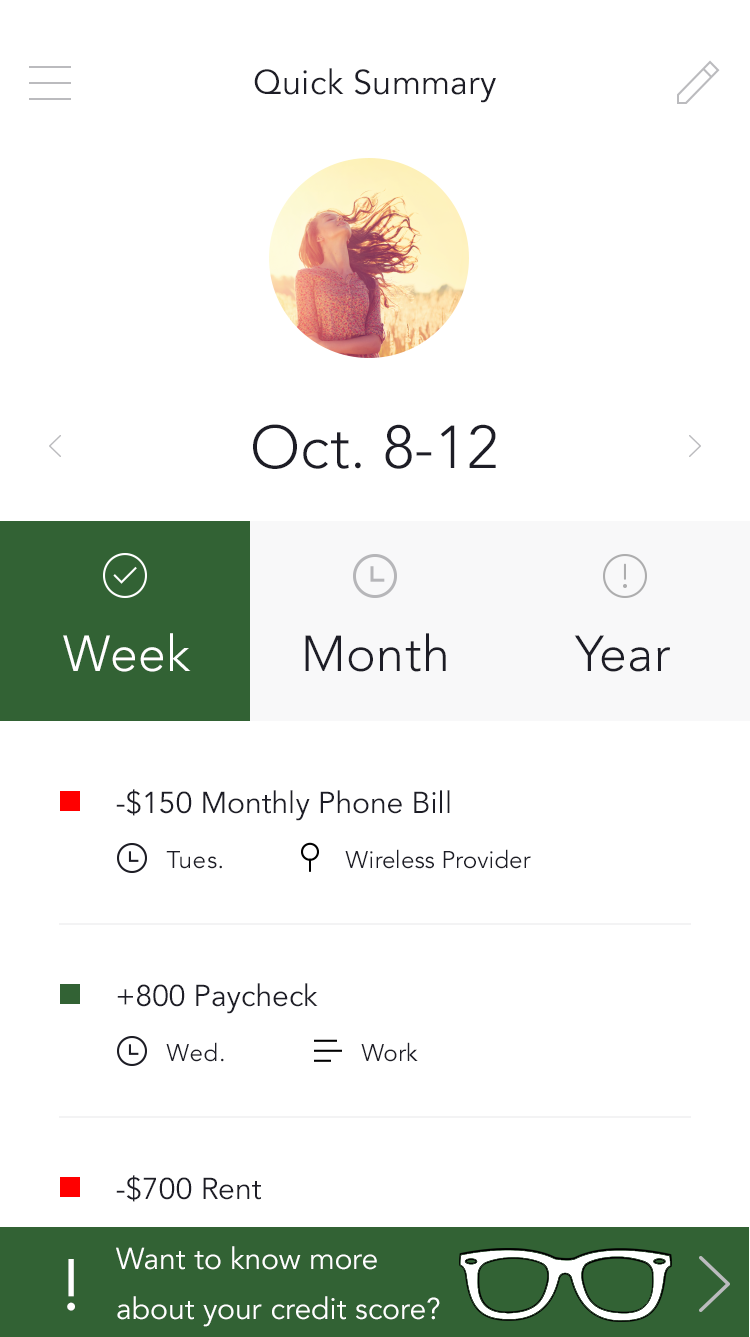Go to the next week arrow
The width and height of the screenshot is (750, 1337).
pyautogui.click(x=695, y=446)
